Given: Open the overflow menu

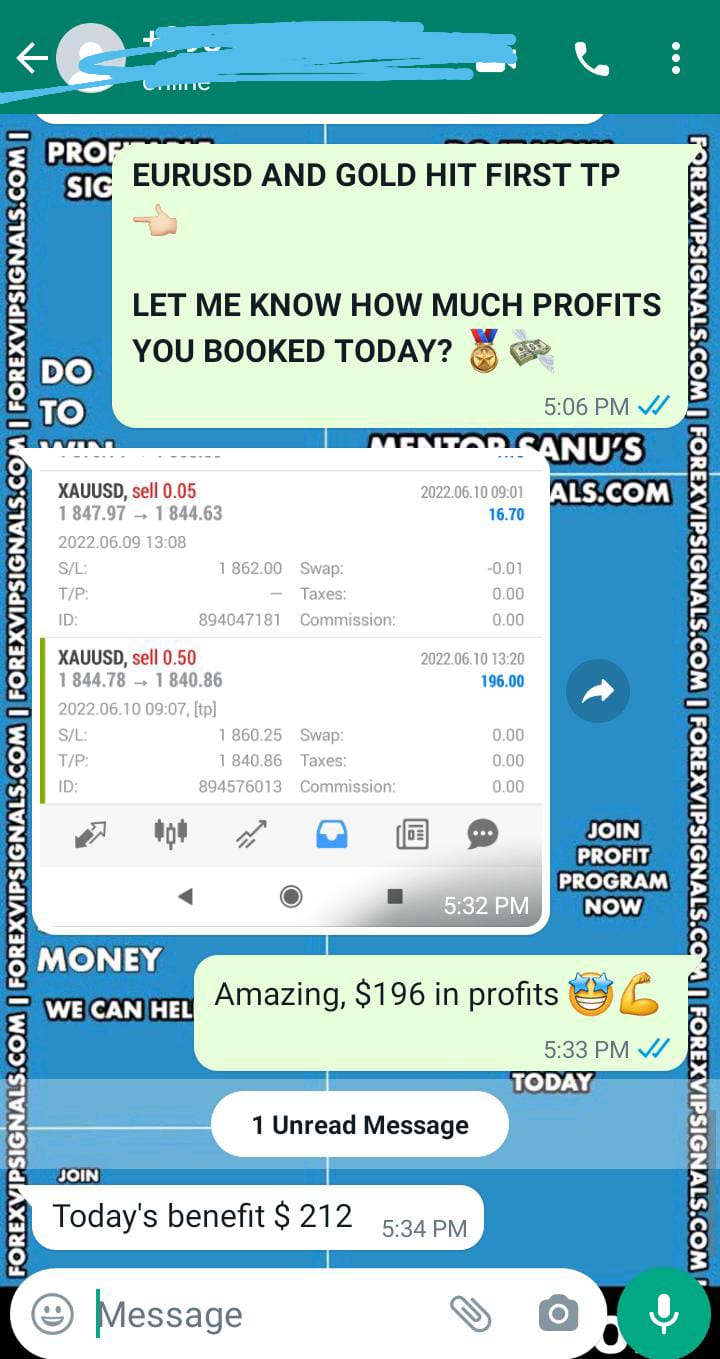Looking at the screenshot, I should pos(676,59).
